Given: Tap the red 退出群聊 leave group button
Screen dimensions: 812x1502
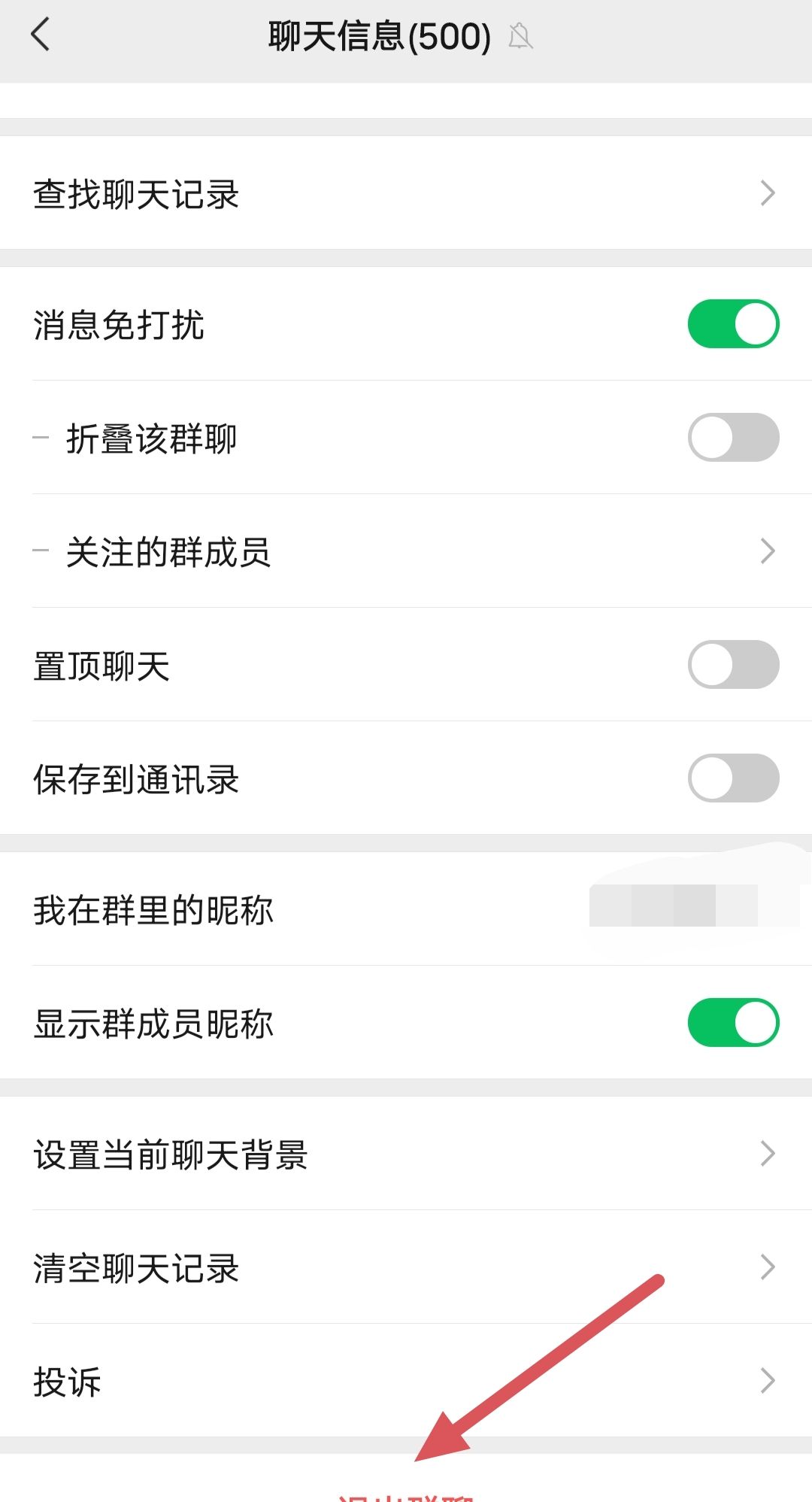Looking at the screenshot, I should click(406, 1492).
